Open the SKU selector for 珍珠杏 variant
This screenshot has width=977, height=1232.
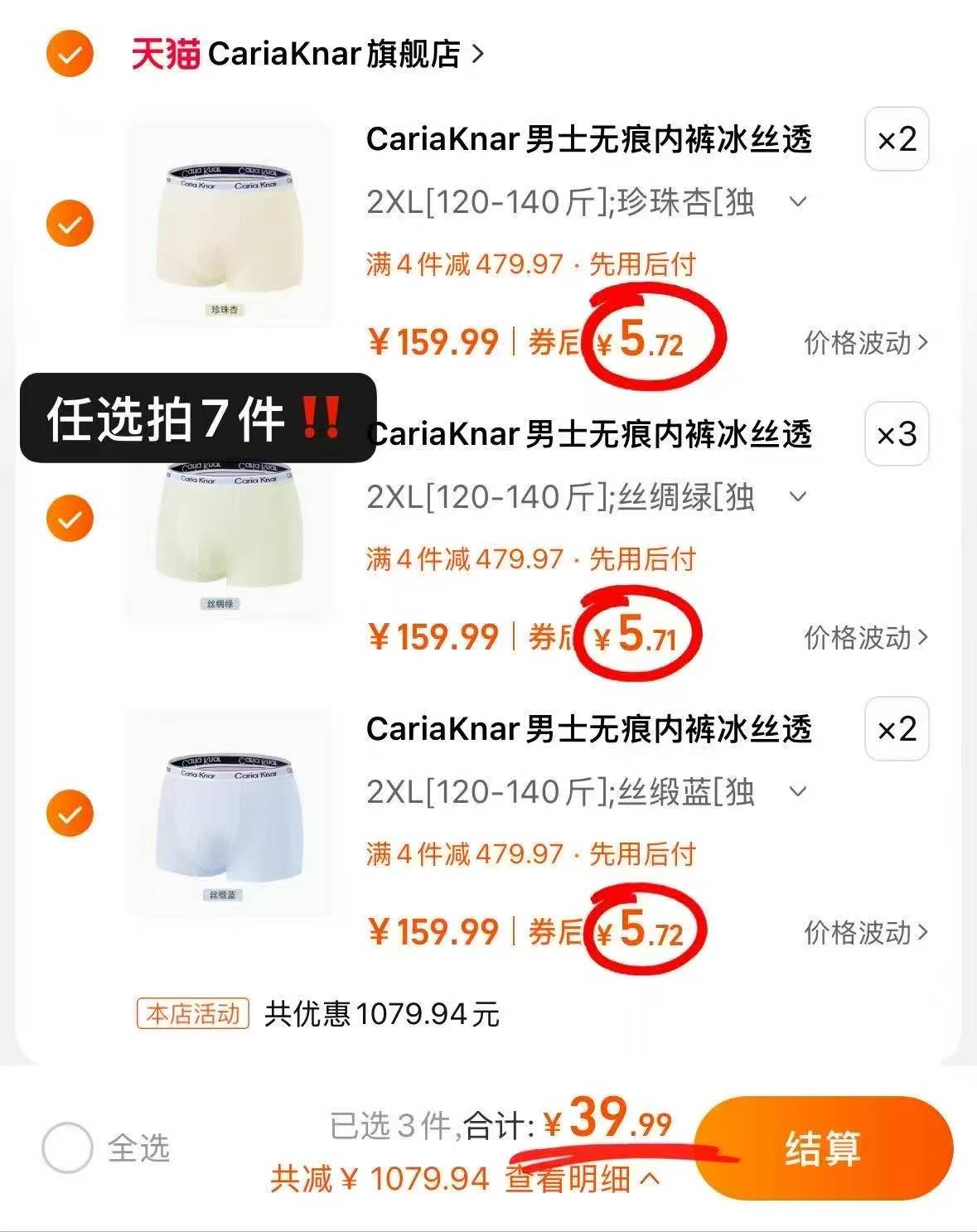click(798, 201)
